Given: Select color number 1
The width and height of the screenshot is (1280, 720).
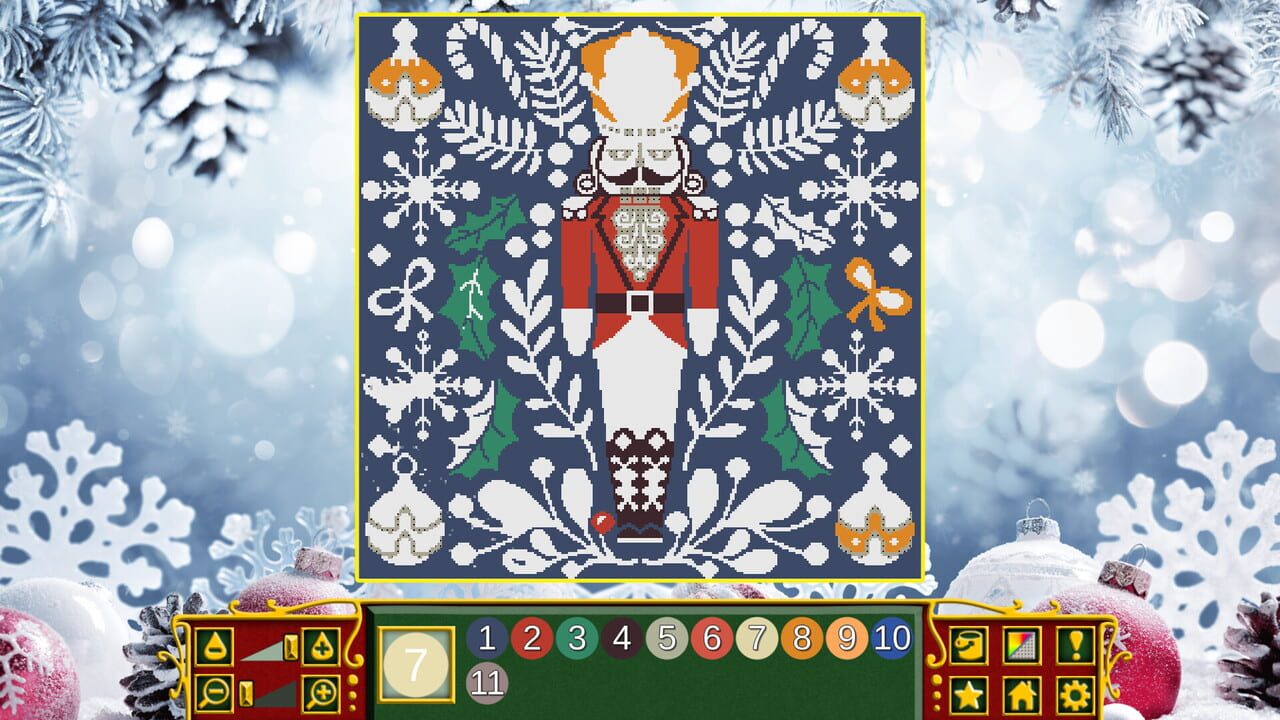Looking at the screenshot, I should point(487,638).
